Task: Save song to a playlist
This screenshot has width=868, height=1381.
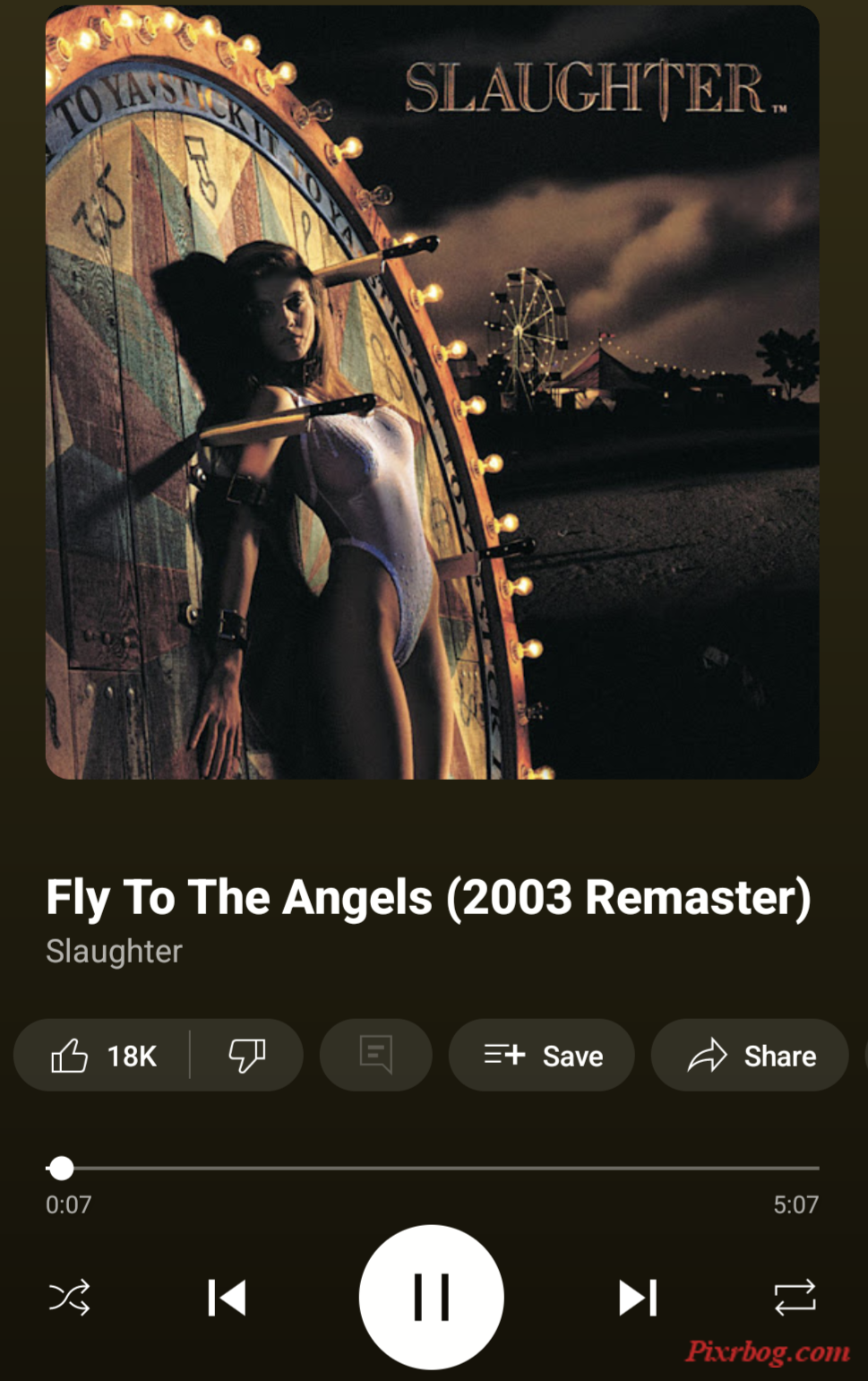Action: coord(542,1056)
